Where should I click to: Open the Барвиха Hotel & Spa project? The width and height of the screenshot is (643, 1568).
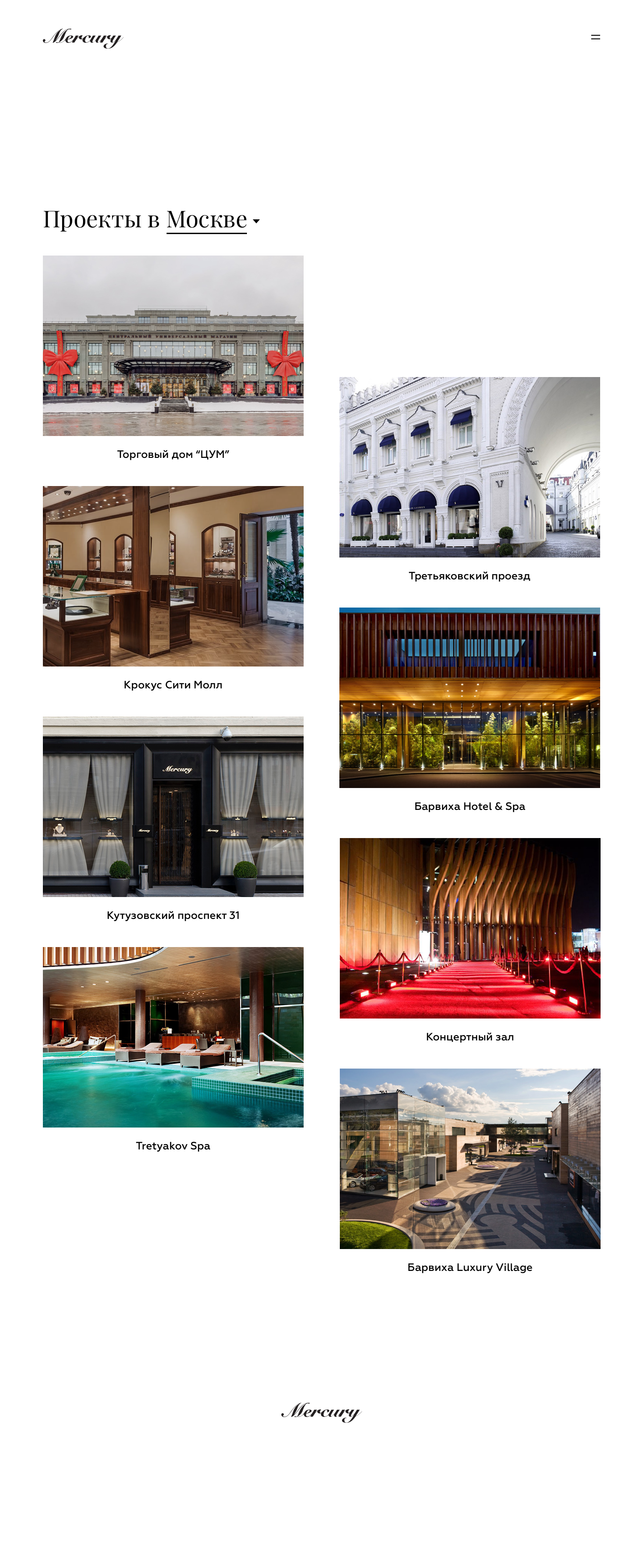[x=469, y=698]
